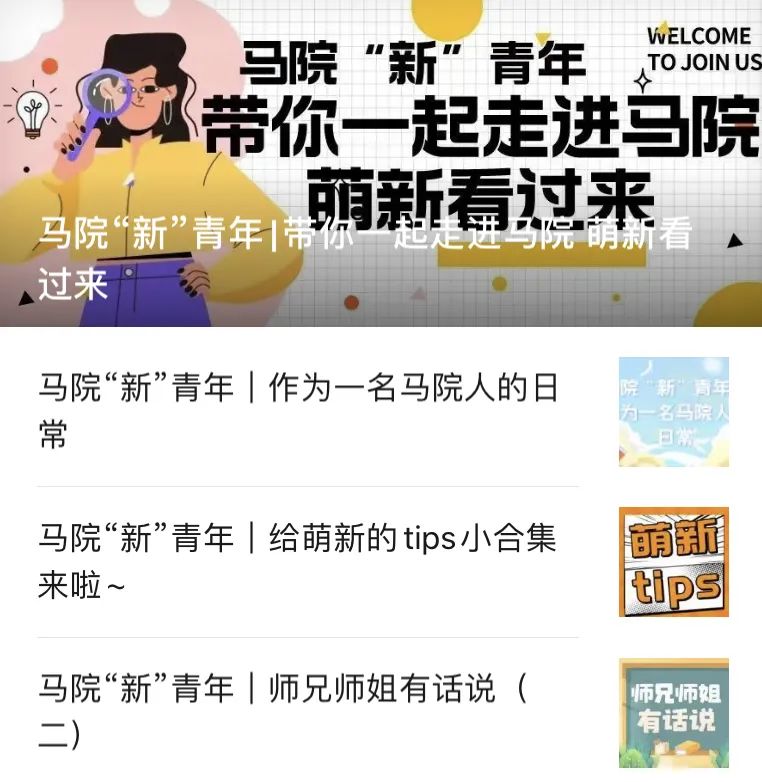Tap the 萌新tips cover thumbnail

673,562
